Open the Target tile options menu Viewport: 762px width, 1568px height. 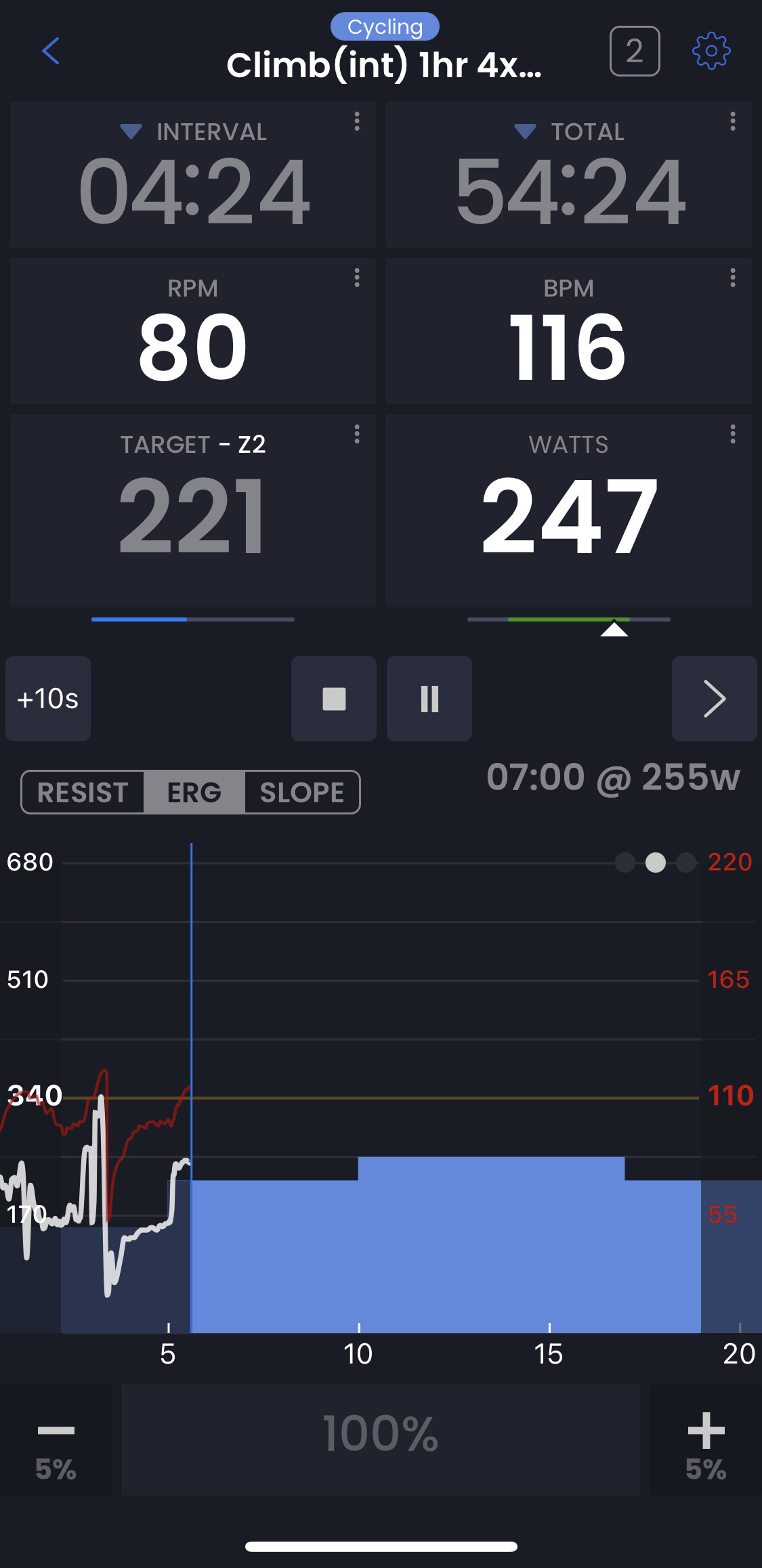coord(357,434)
